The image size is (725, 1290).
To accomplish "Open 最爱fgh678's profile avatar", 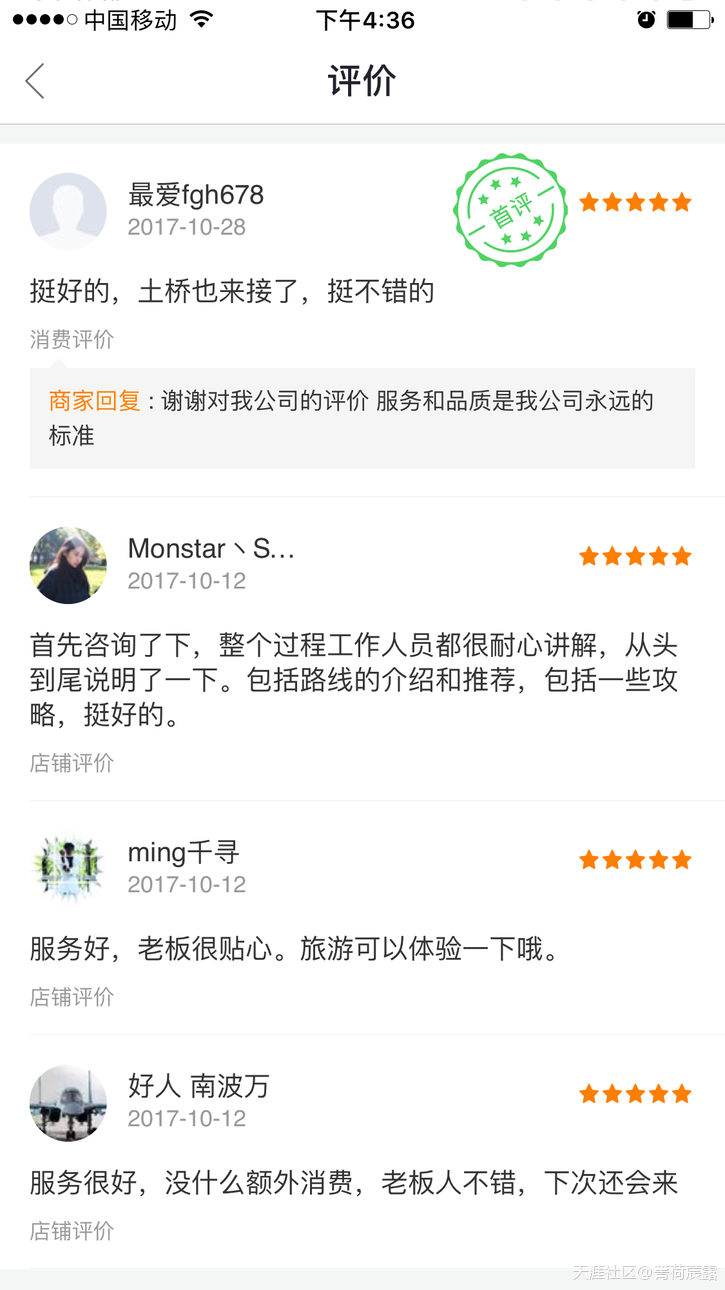I will (68, 211).
